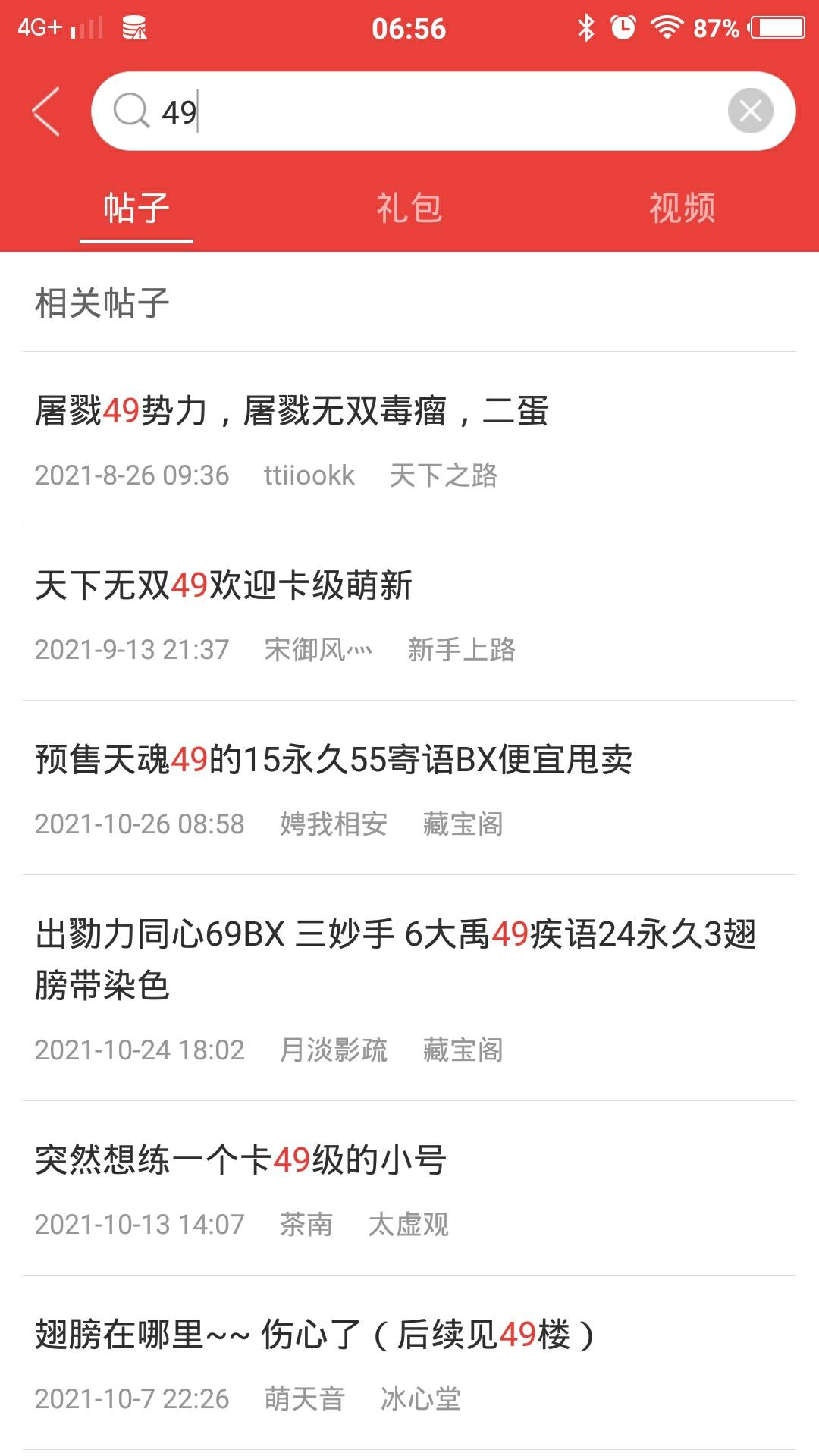Open post 翅膀在哪里~~ 伤心了
Image resolution: width=819 pixels, height=1456 pixels.
(409, 1363)
